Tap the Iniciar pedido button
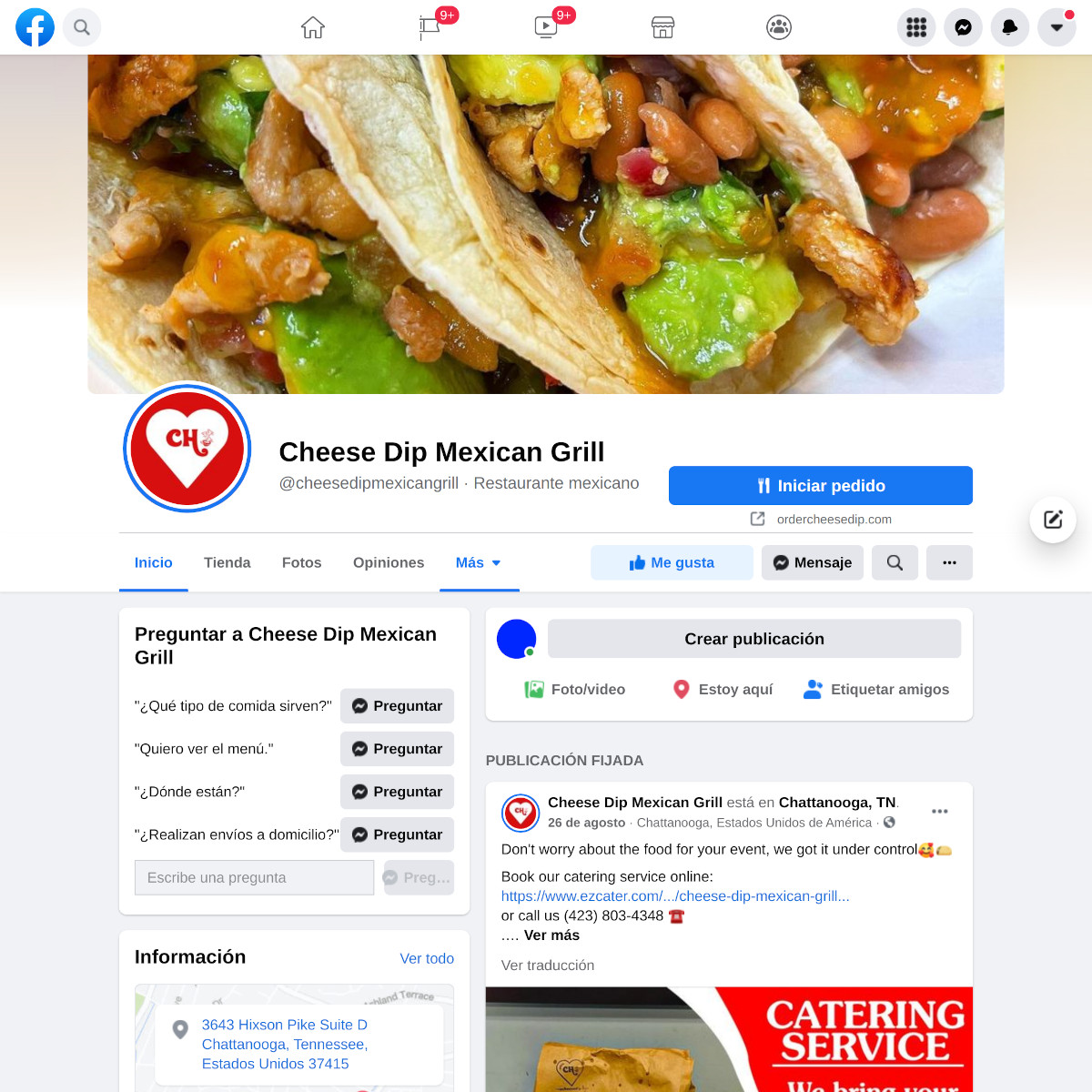This screenshot has height=1092, width=1092. pyautogui.click(x=820, y=486)
